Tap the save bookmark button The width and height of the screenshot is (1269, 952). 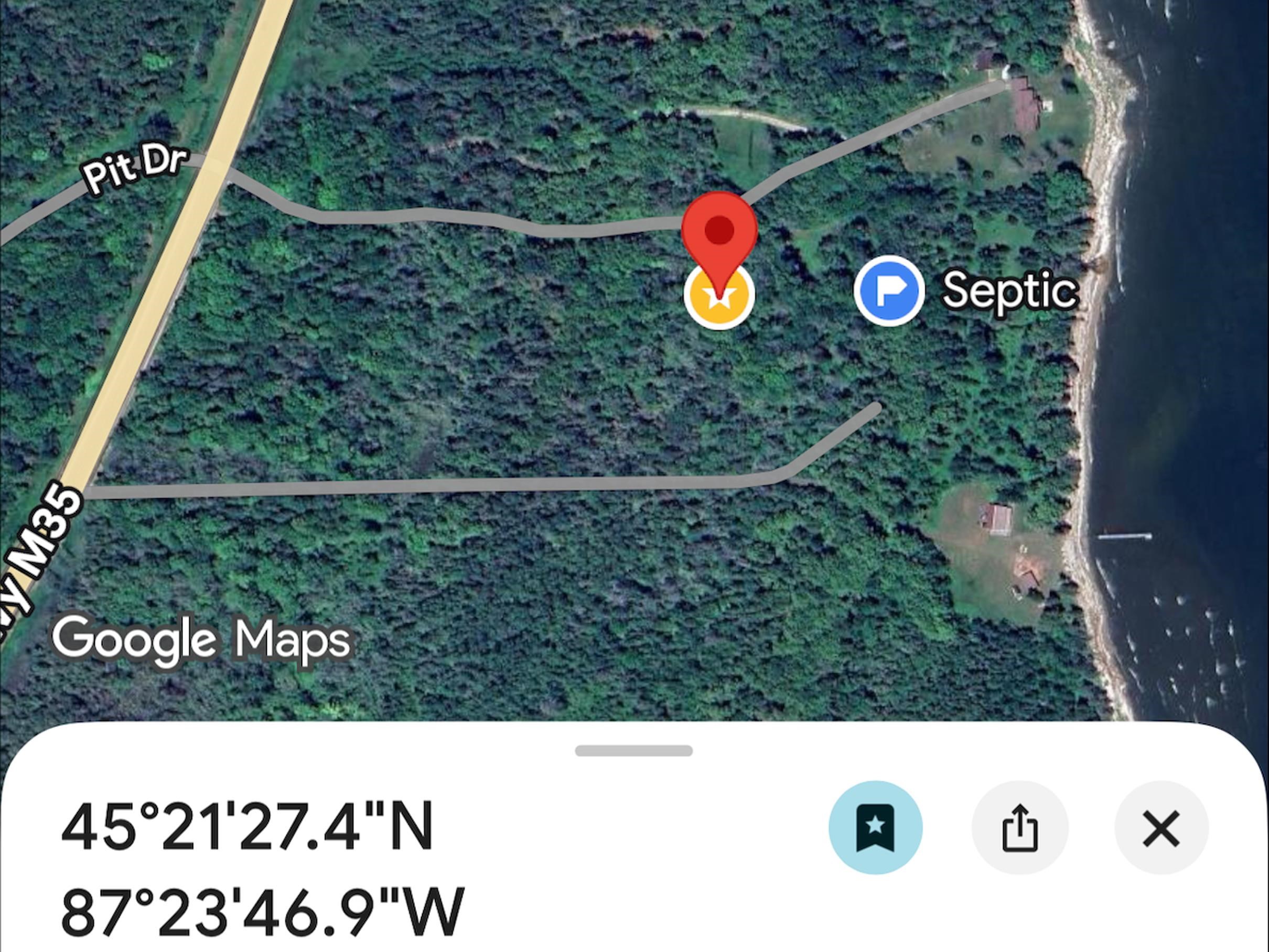coord(875,828)
